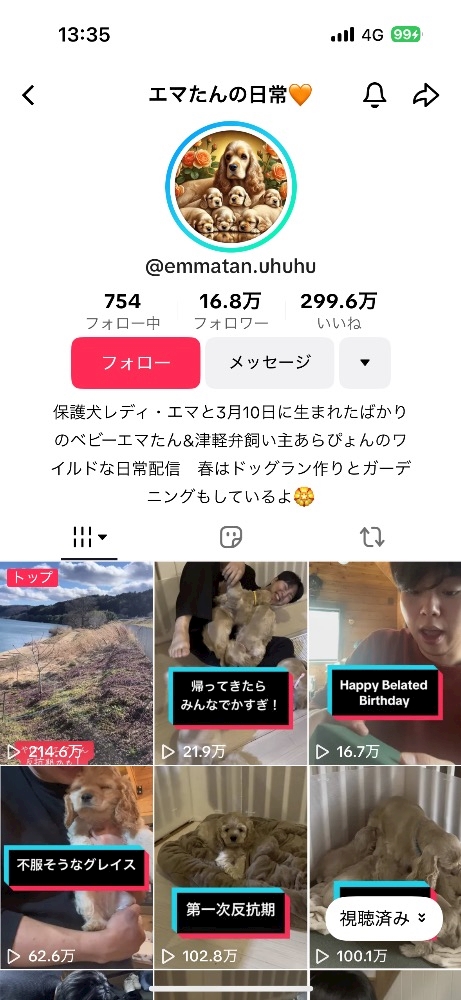
Task: Switch to the sticker tab
Action: click(231, 538)
